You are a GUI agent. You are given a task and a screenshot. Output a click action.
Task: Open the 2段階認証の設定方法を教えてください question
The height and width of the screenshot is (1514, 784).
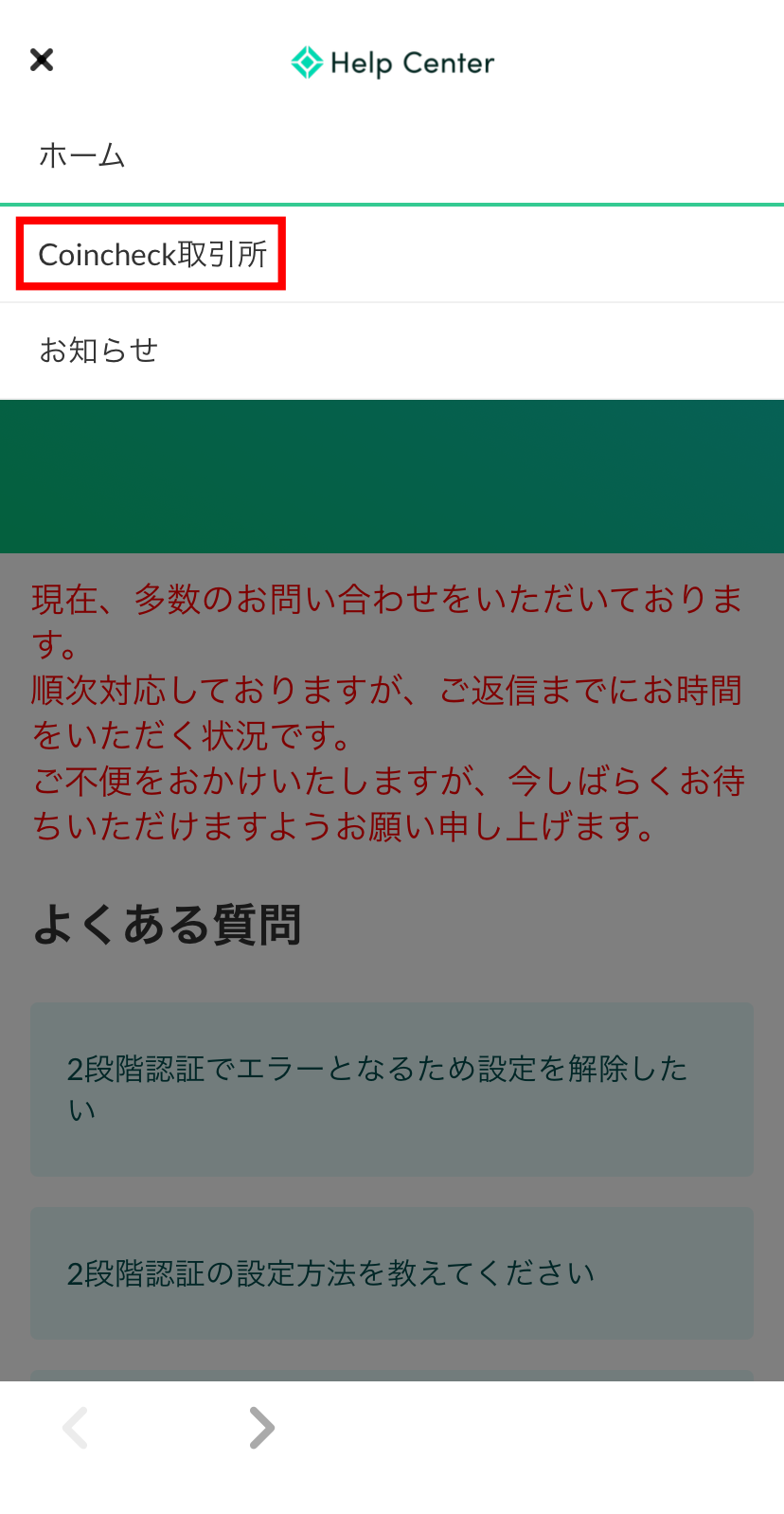click(x=392, y=1273)
